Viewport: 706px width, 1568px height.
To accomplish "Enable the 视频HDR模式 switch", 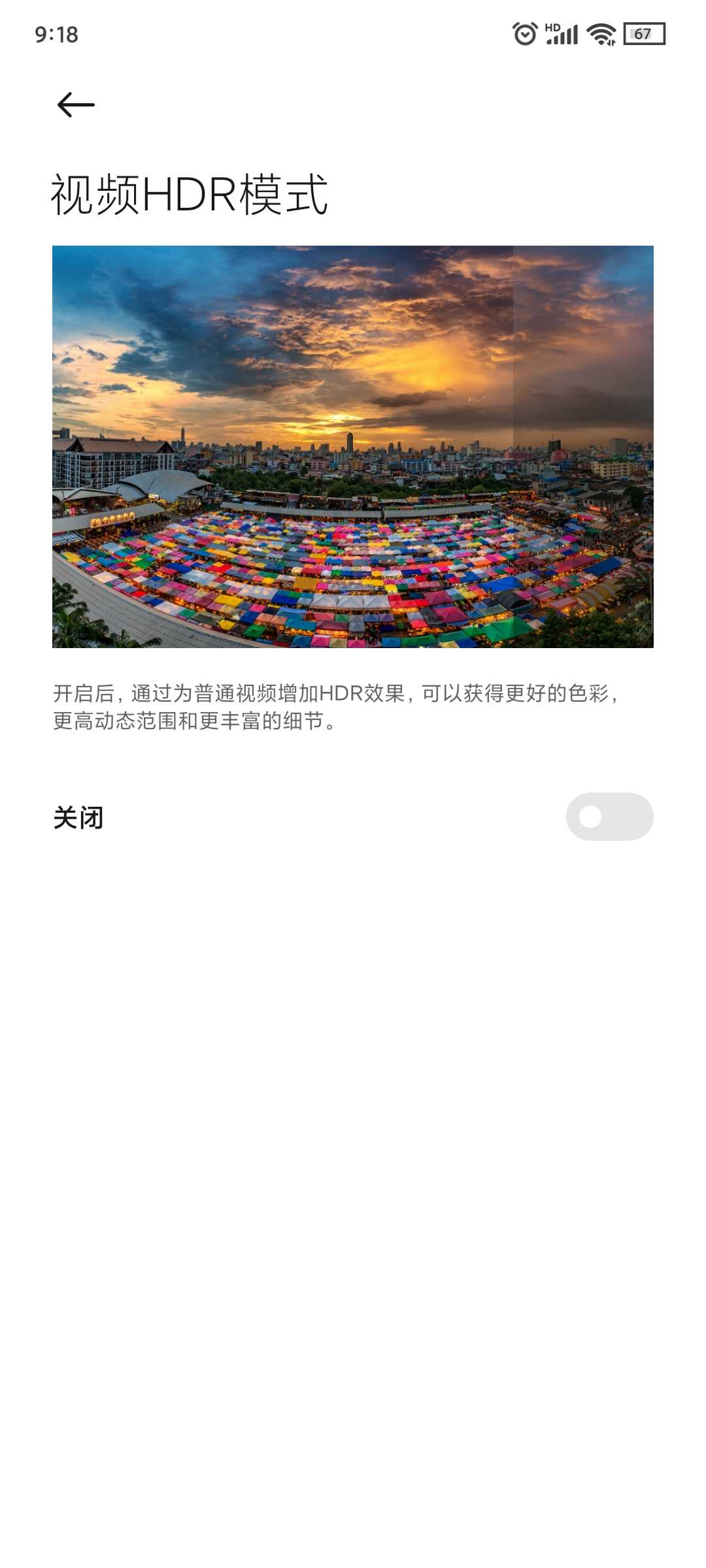I will click(609, 817).
